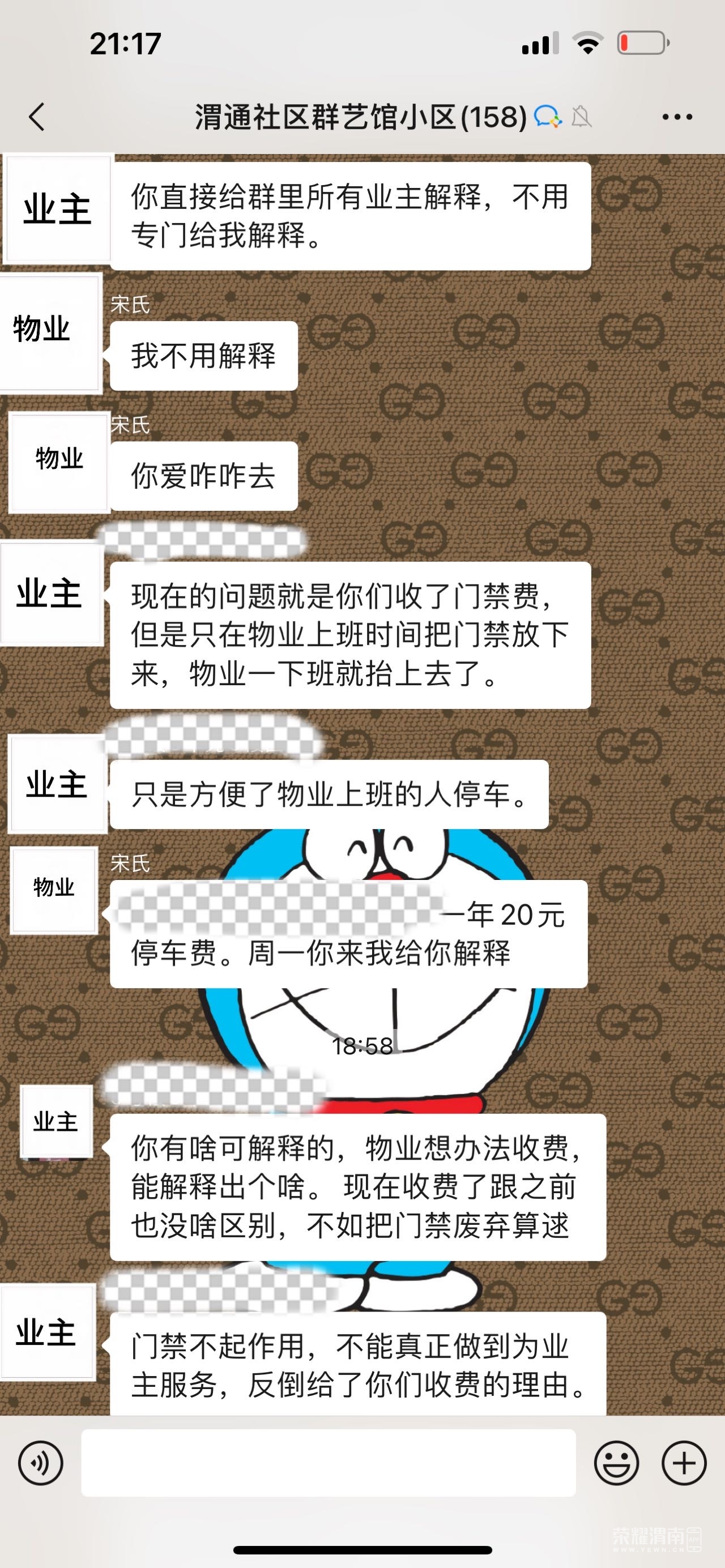The width and height of the screenshot is (725, 1568).
Task: Open the avatar beside "我不用解释"
Action: tap(49, 333)
